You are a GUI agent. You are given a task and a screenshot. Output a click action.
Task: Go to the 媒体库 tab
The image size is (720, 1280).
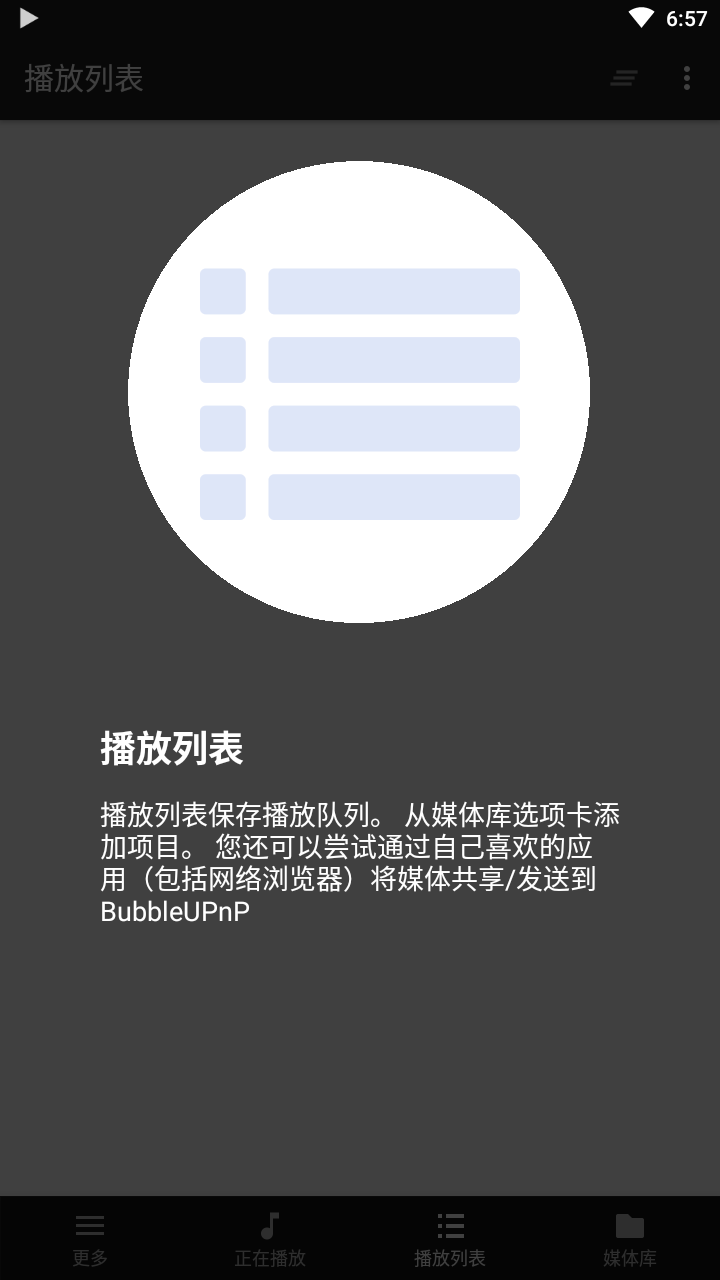pos(630,1238)
